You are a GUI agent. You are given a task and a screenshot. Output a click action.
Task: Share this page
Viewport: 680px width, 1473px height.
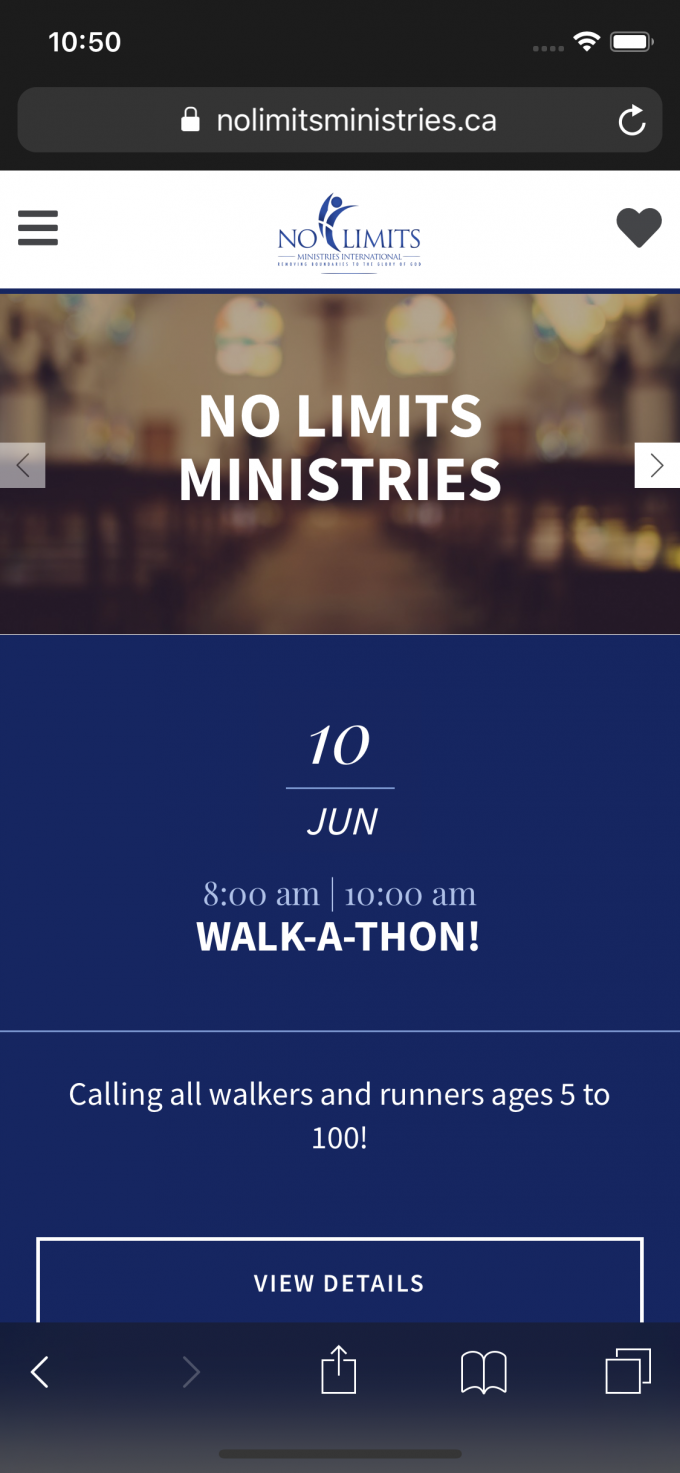[x=339, y=1370]
